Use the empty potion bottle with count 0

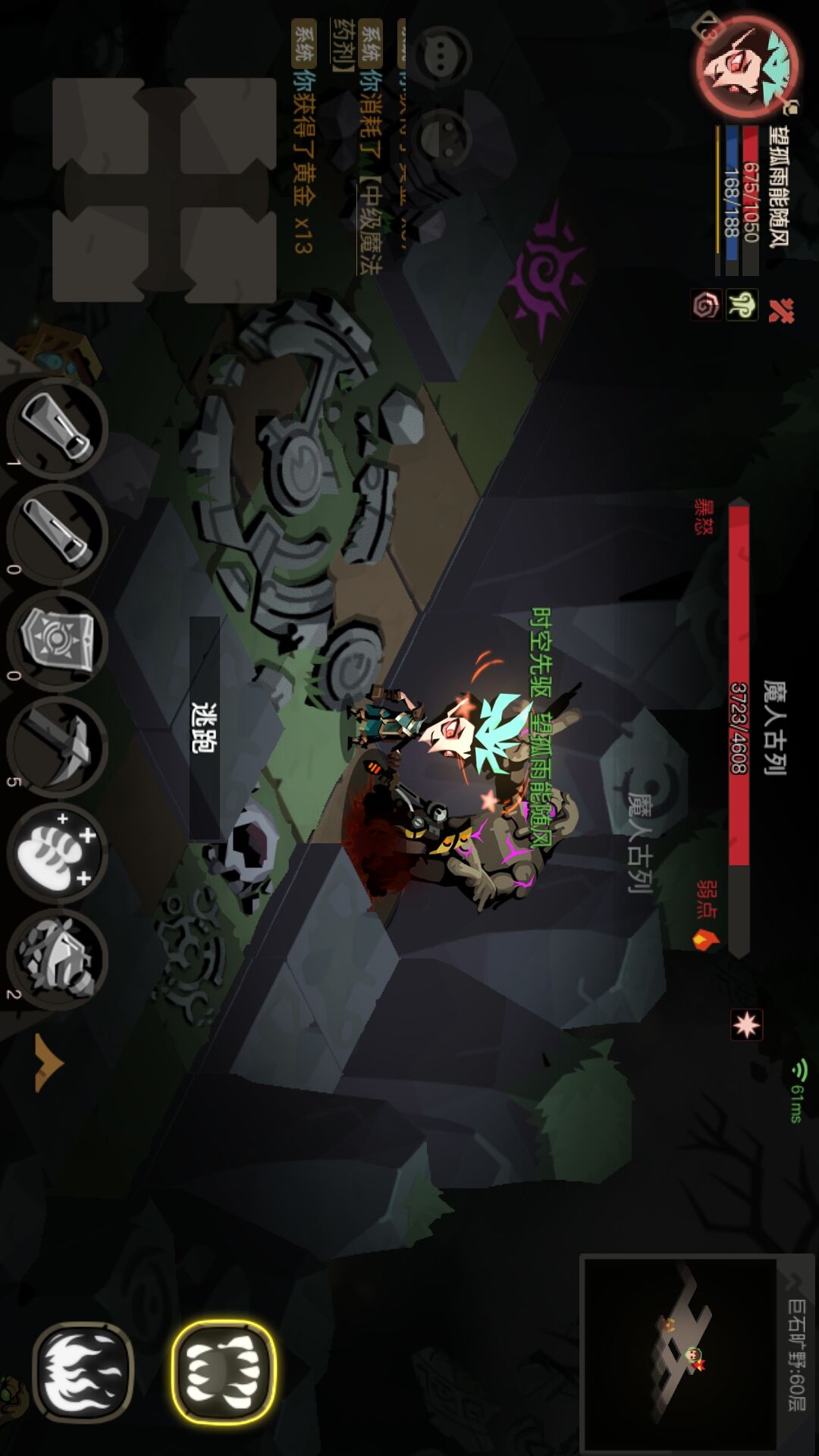click(58, 535)
